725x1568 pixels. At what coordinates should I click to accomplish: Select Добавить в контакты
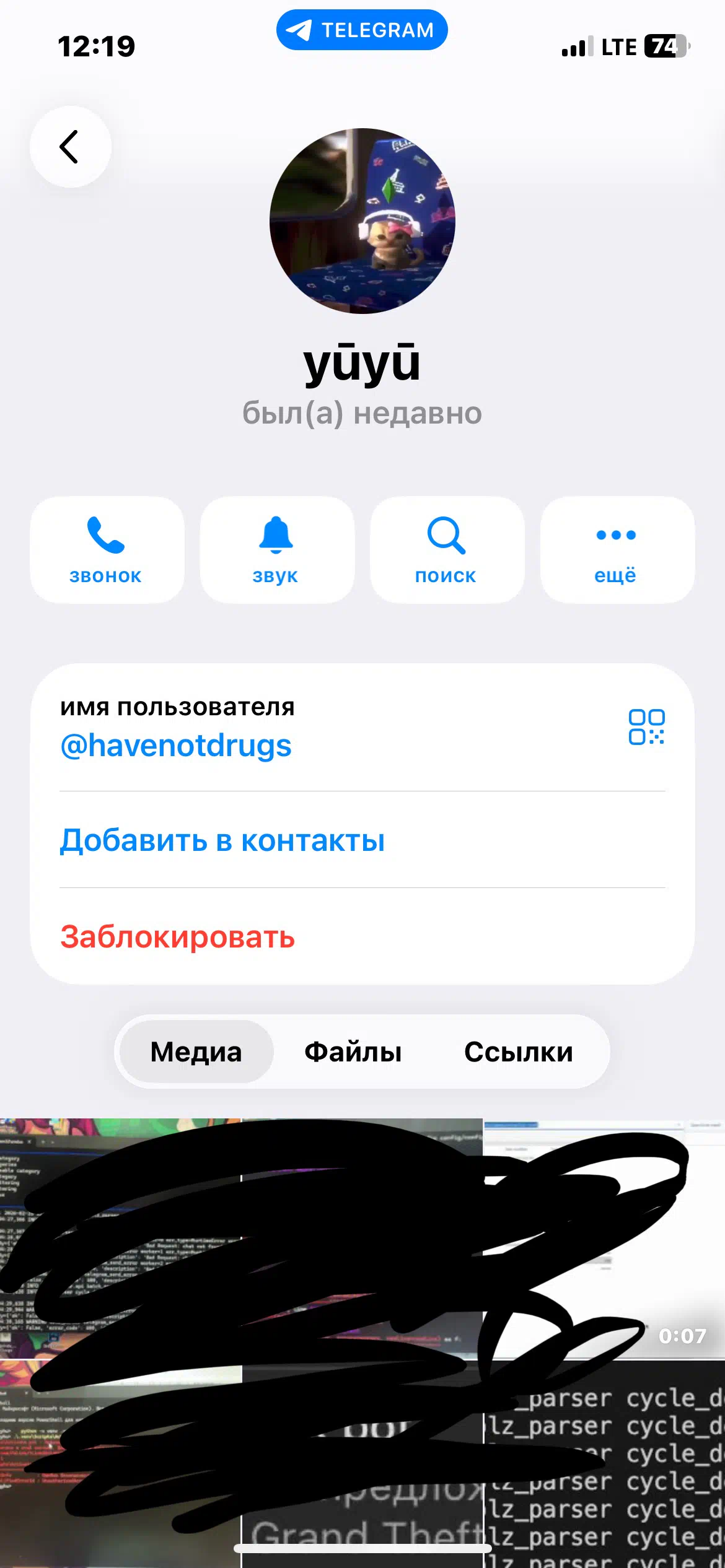[222, 840]
